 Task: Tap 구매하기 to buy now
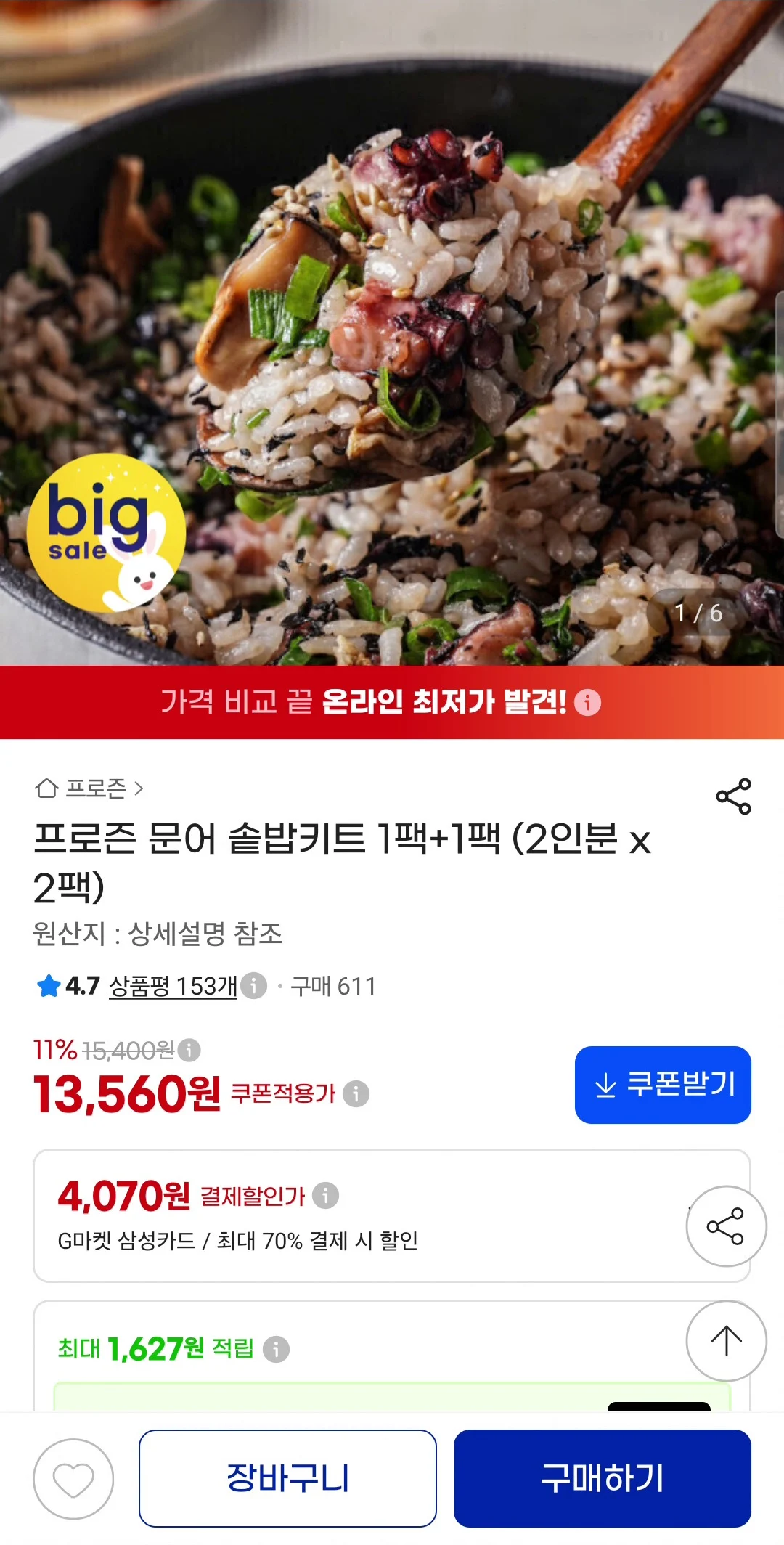(603, 1478)
